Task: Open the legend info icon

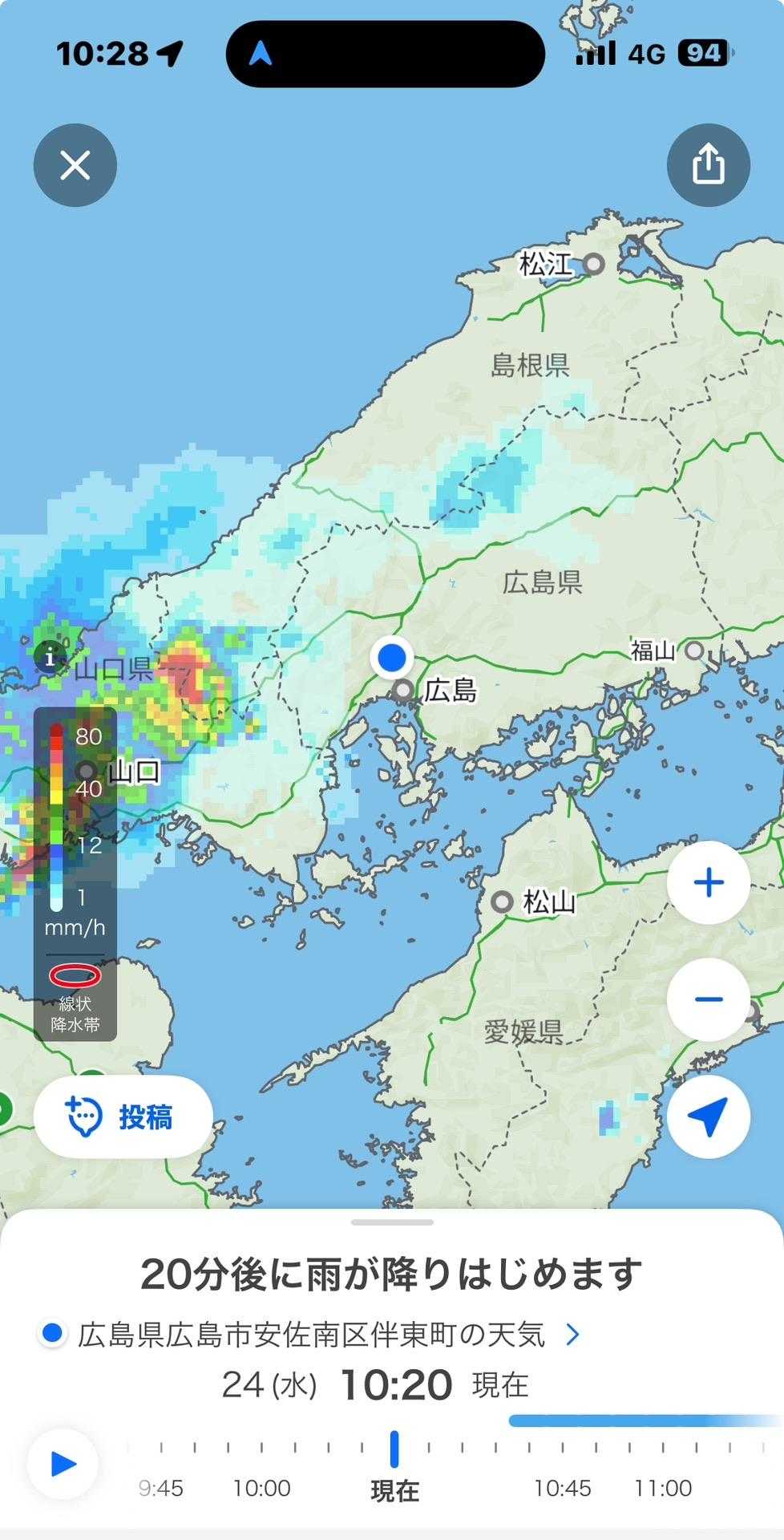Action: coord(50,658)
